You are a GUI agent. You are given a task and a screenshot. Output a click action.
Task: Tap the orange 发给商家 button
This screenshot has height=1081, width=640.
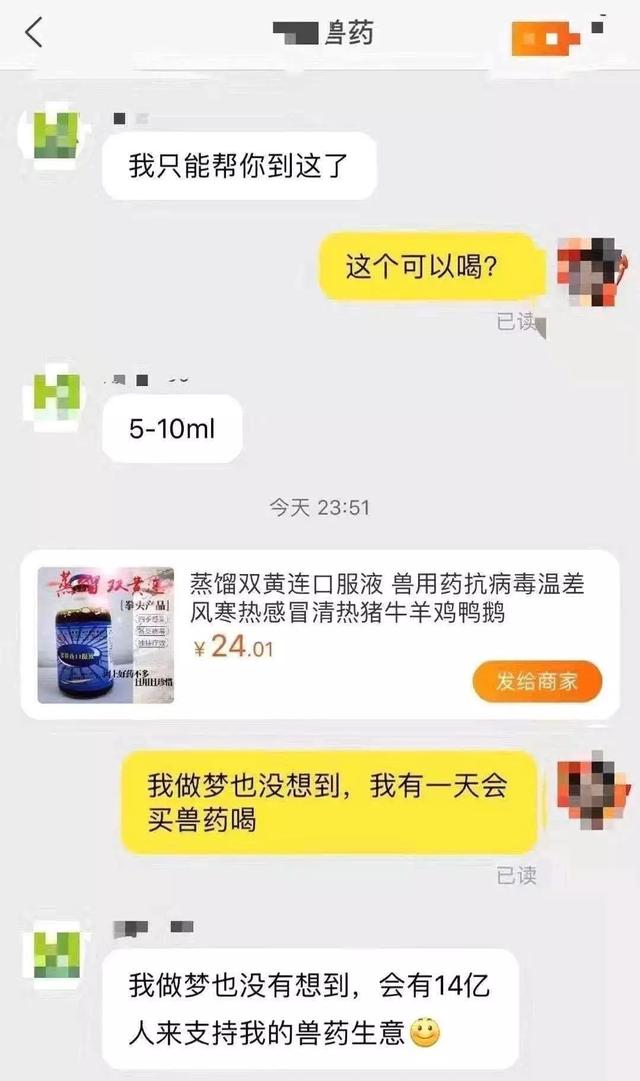(537, 682)
